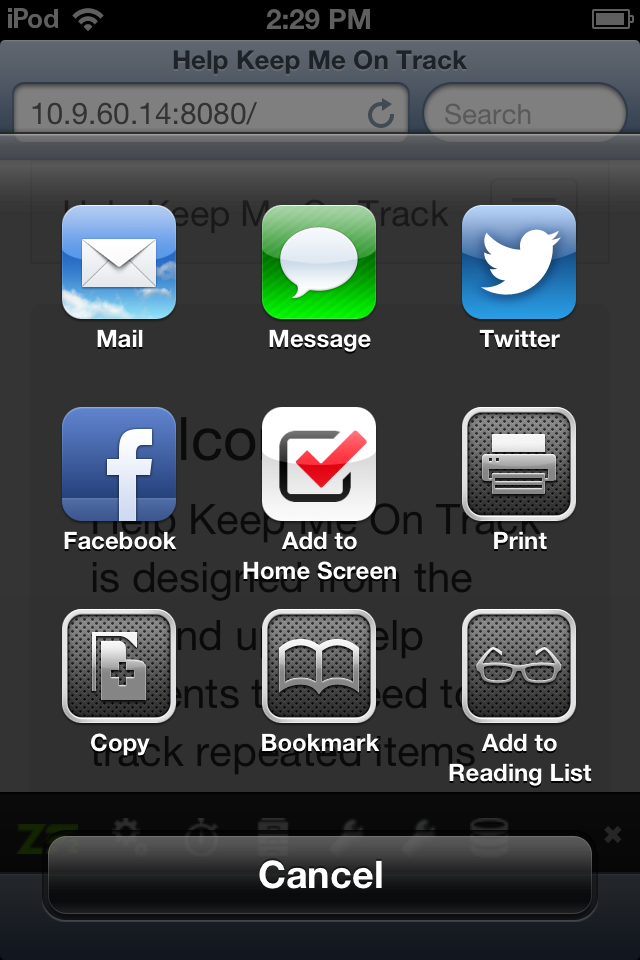Bookmark this page
The width and height of the screenshot is (640, 960).
[x=319, y=666]
